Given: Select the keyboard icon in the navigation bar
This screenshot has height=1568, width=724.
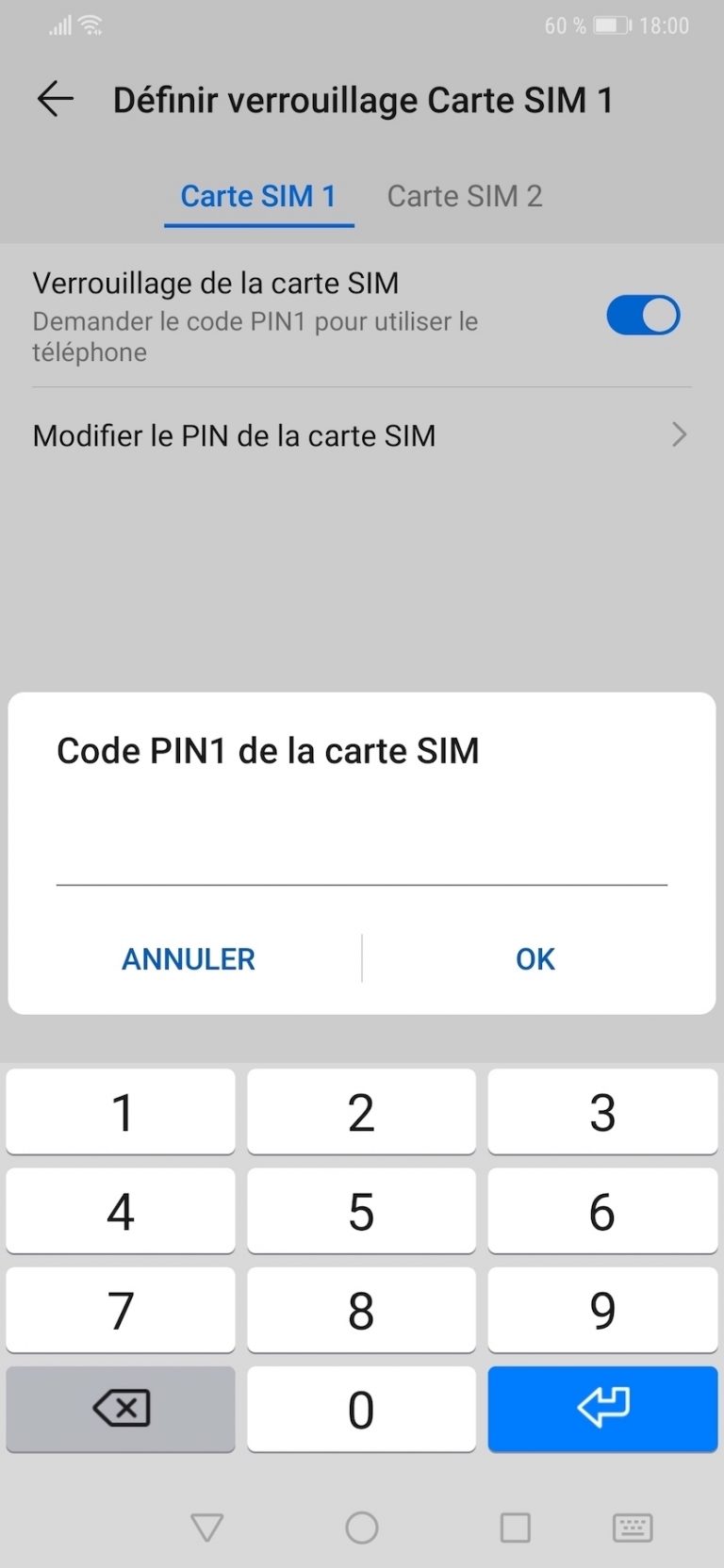Looking at the screenshot, I should [633, 1527].
